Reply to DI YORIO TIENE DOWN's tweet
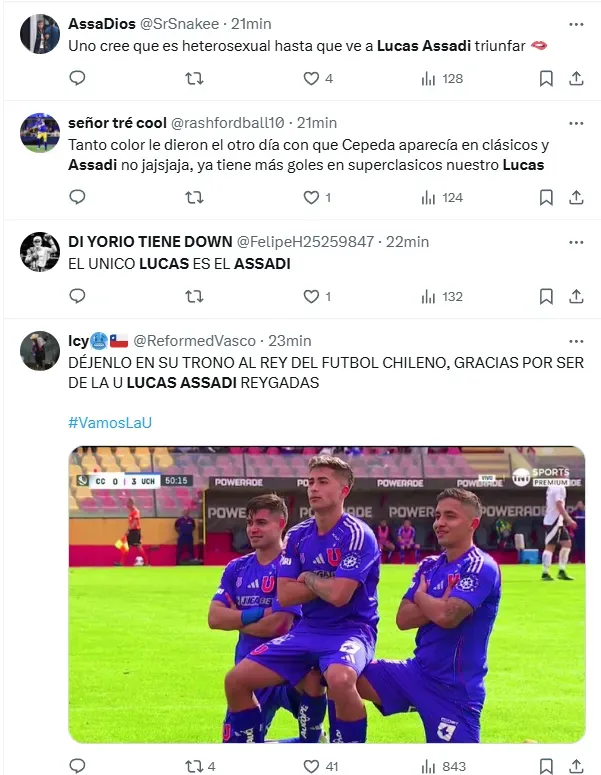Viewport: 601px width, 775px height. tap(77, 296)
